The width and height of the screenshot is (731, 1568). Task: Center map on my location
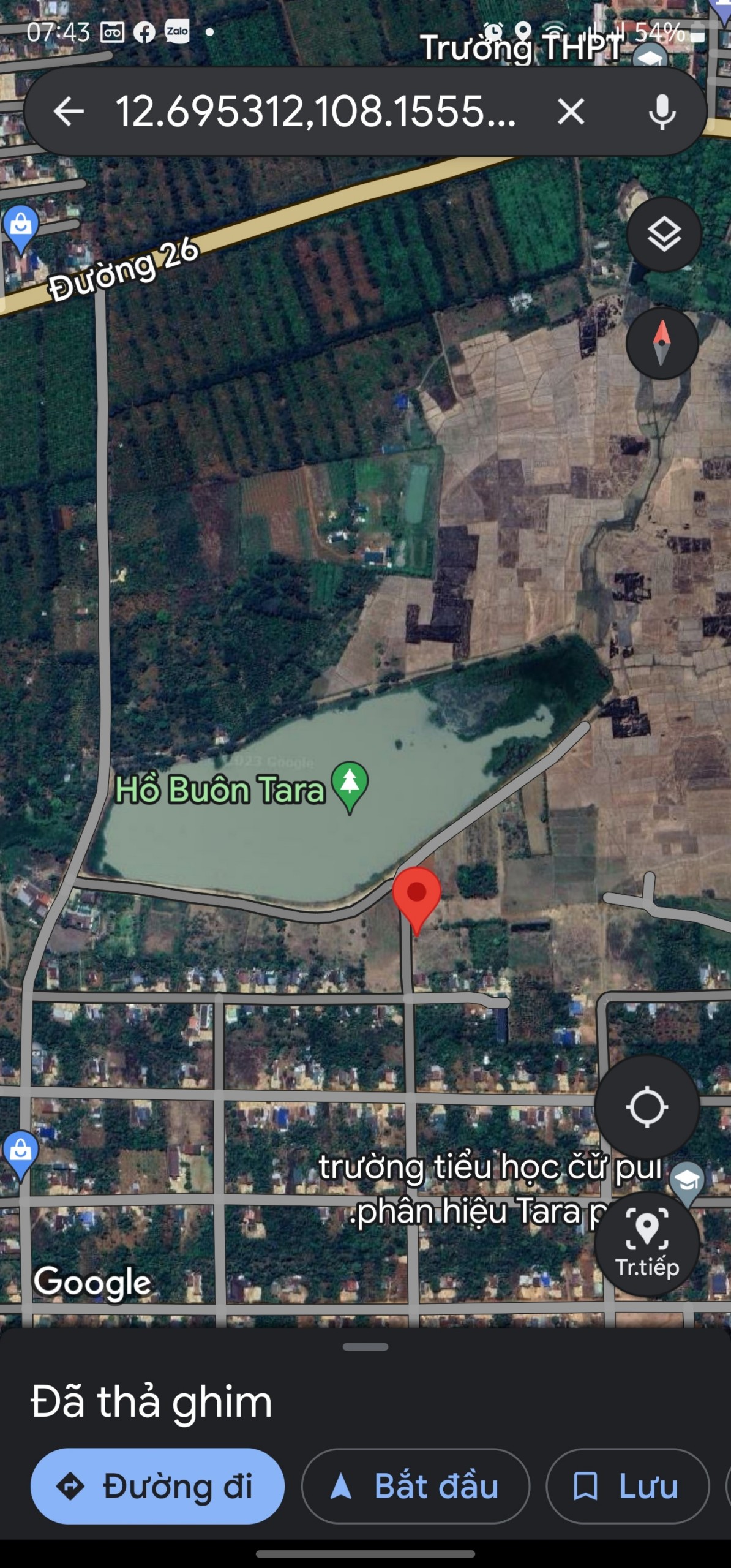point(647,1107)
